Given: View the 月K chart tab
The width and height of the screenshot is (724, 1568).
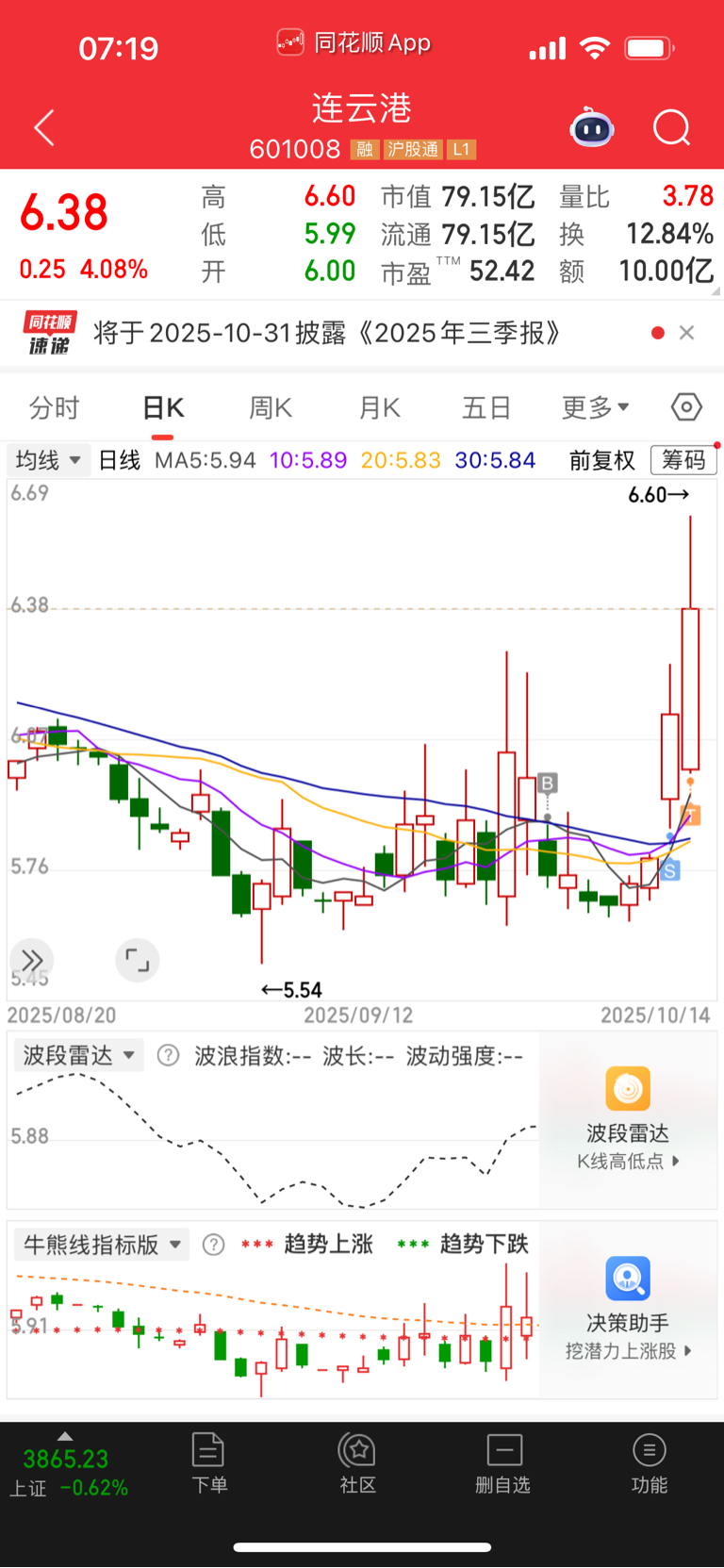Looking at the screenshot, I should tap(379, 408).
